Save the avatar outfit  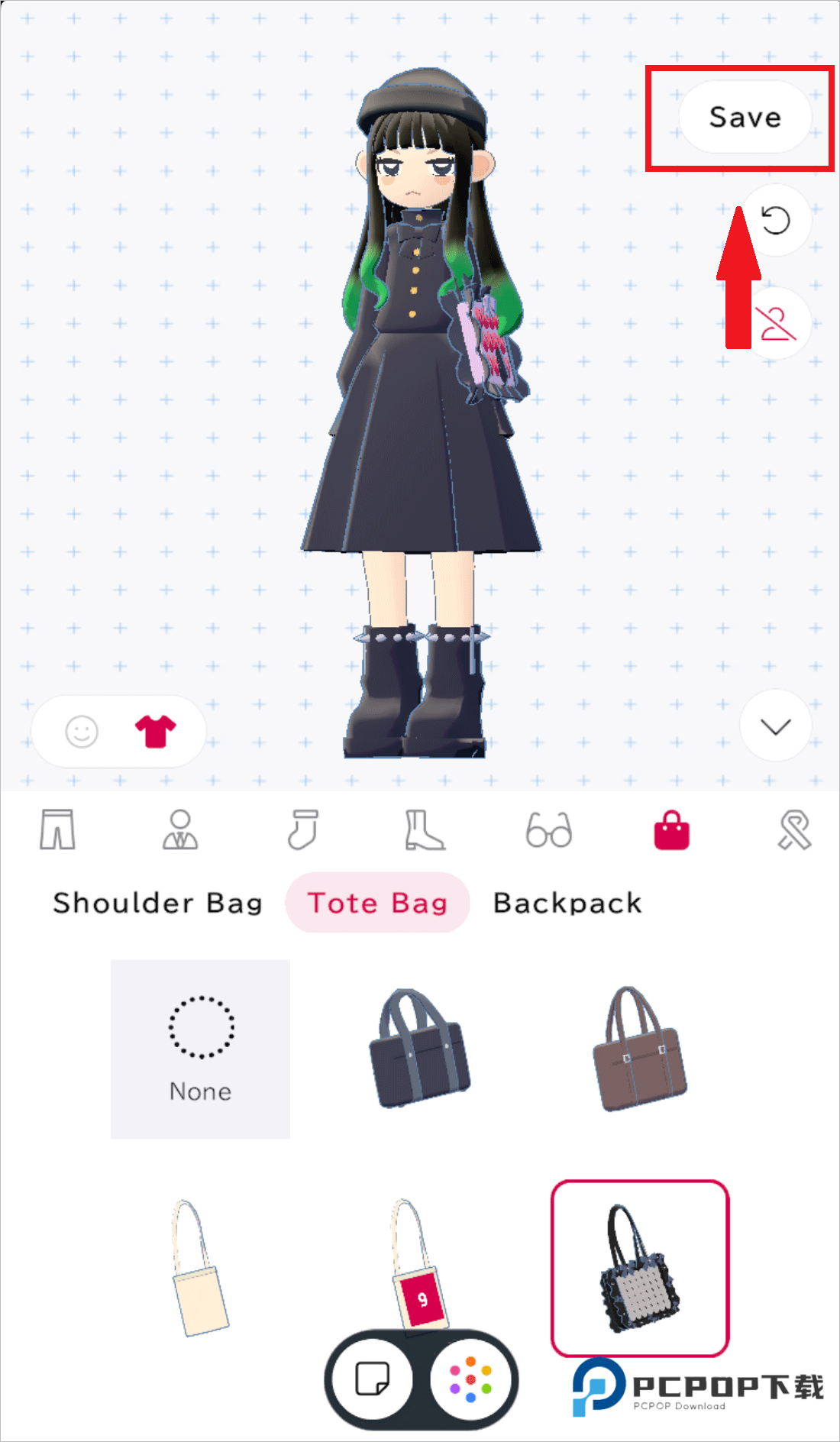pyautogui.click(x=745, y=117)
